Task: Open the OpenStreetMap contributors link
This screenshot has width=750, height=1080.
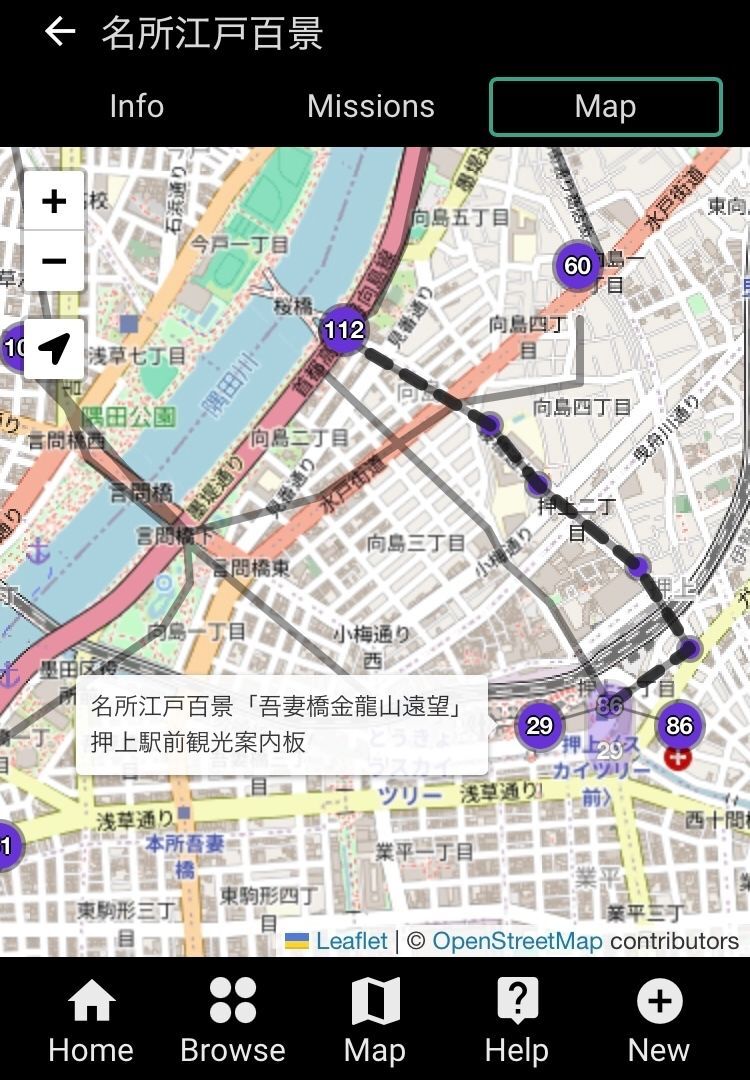Action: (x=517, y=941)
